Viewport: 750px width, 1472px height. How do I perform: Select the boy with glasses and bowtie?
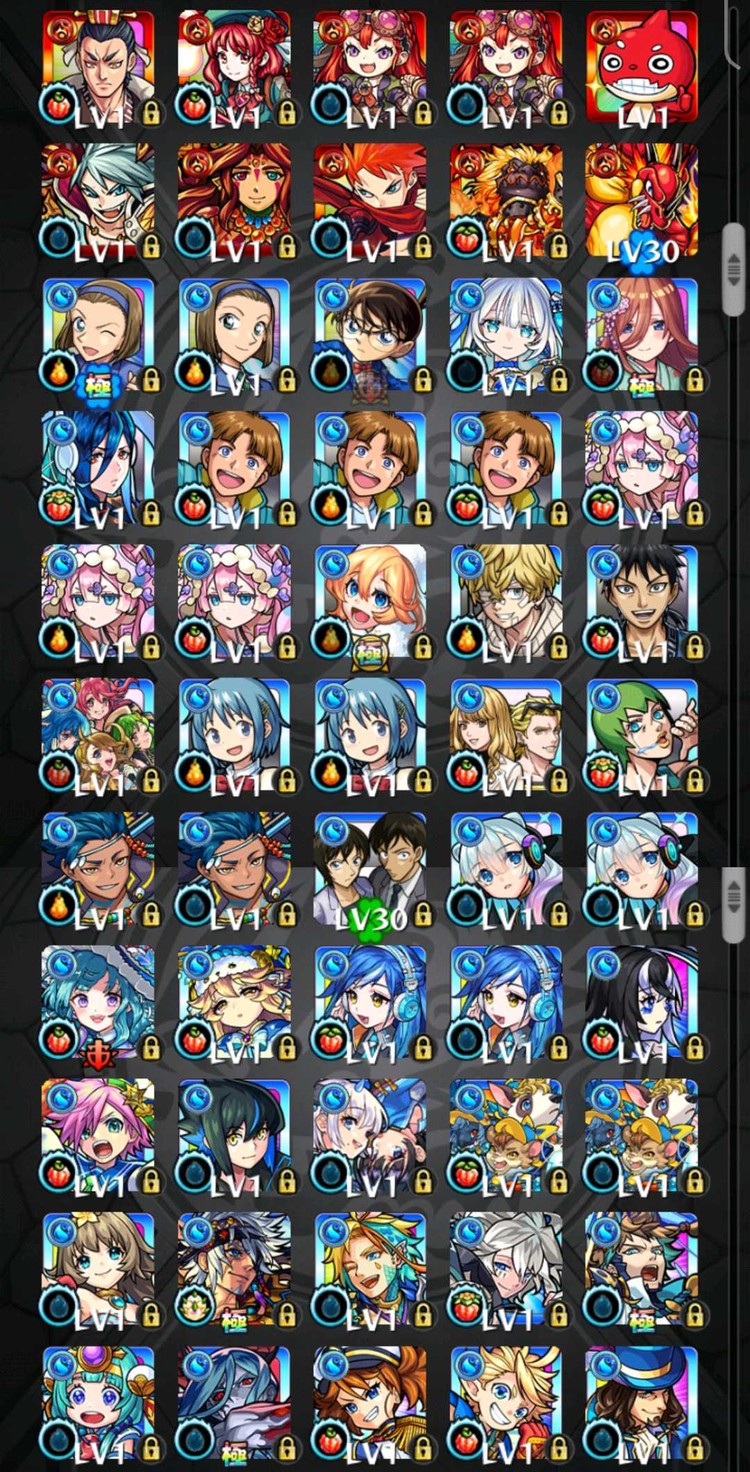370,334
